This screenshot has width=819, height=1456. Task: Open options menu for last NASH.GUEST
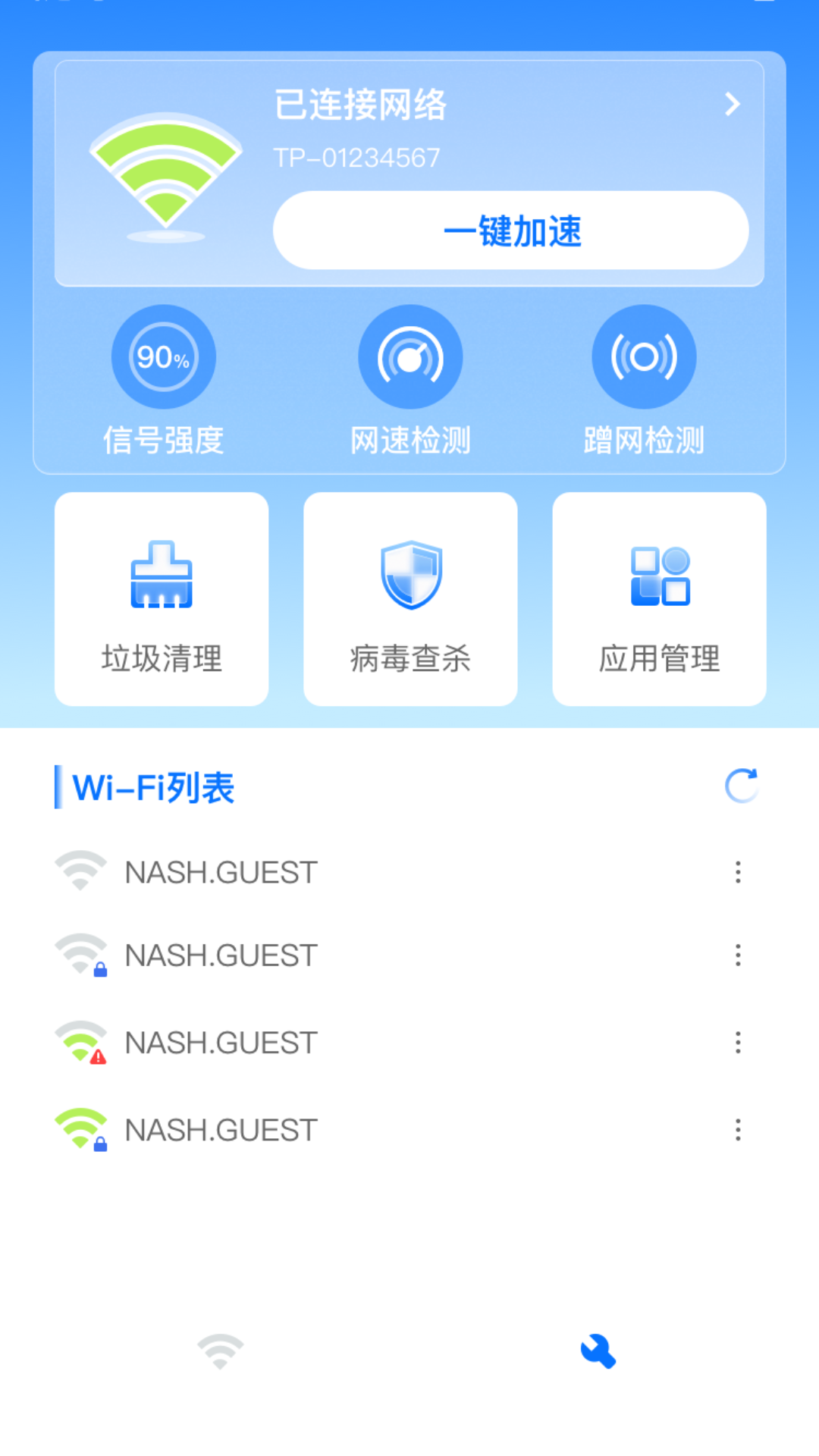tap(738, 1129)
